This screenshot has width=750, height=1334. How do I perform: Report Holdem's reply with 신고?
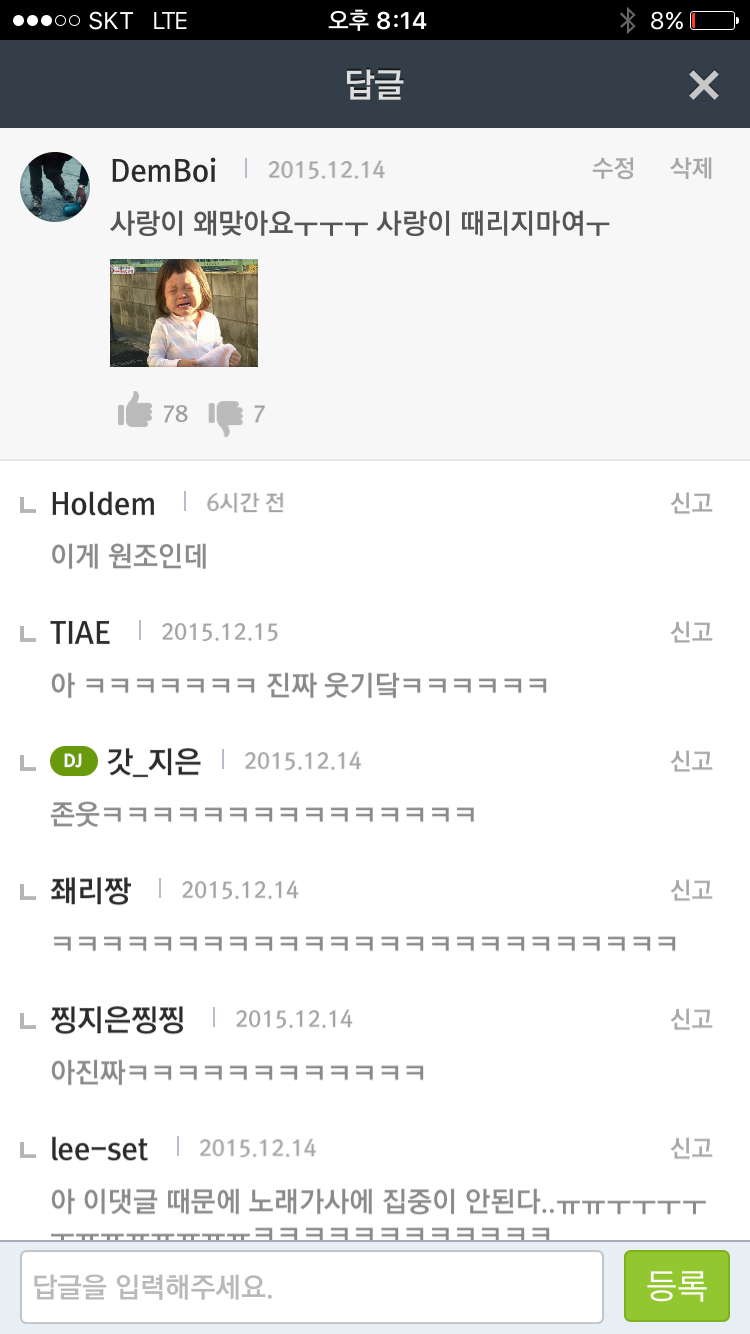[x=691, y=503]
